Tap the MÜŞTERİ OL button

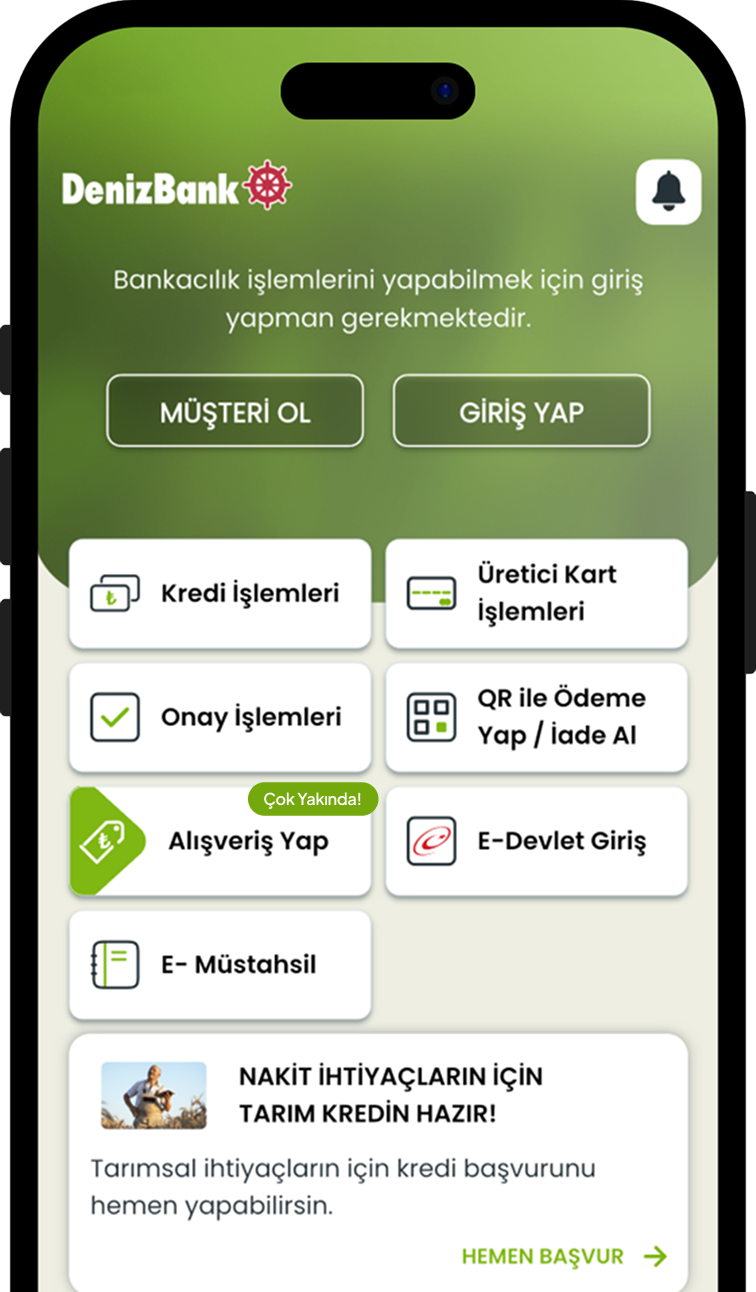pos(235,411)
